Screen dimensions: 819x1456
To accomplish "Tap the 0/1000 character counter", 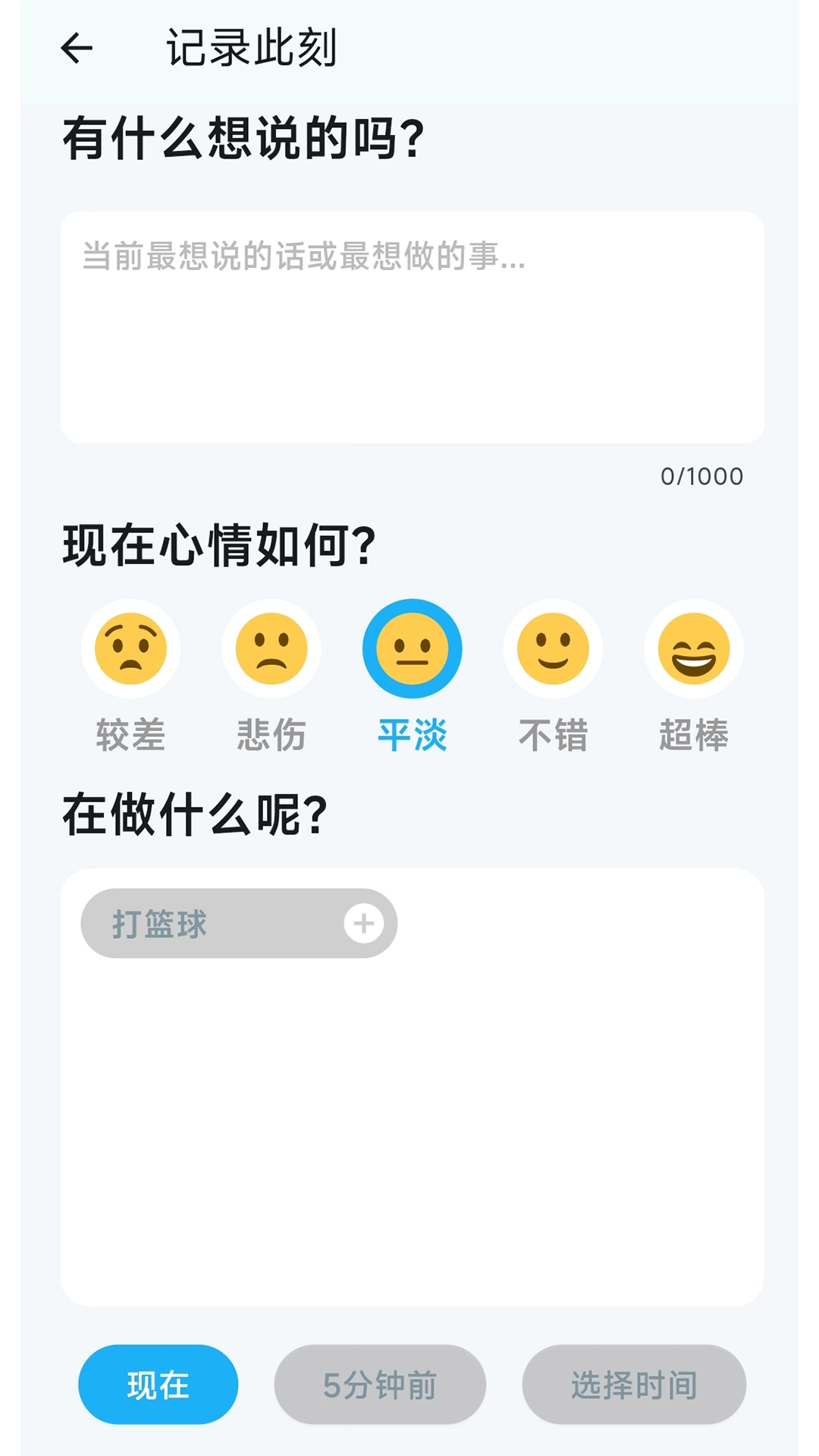I will pos(702,475).
